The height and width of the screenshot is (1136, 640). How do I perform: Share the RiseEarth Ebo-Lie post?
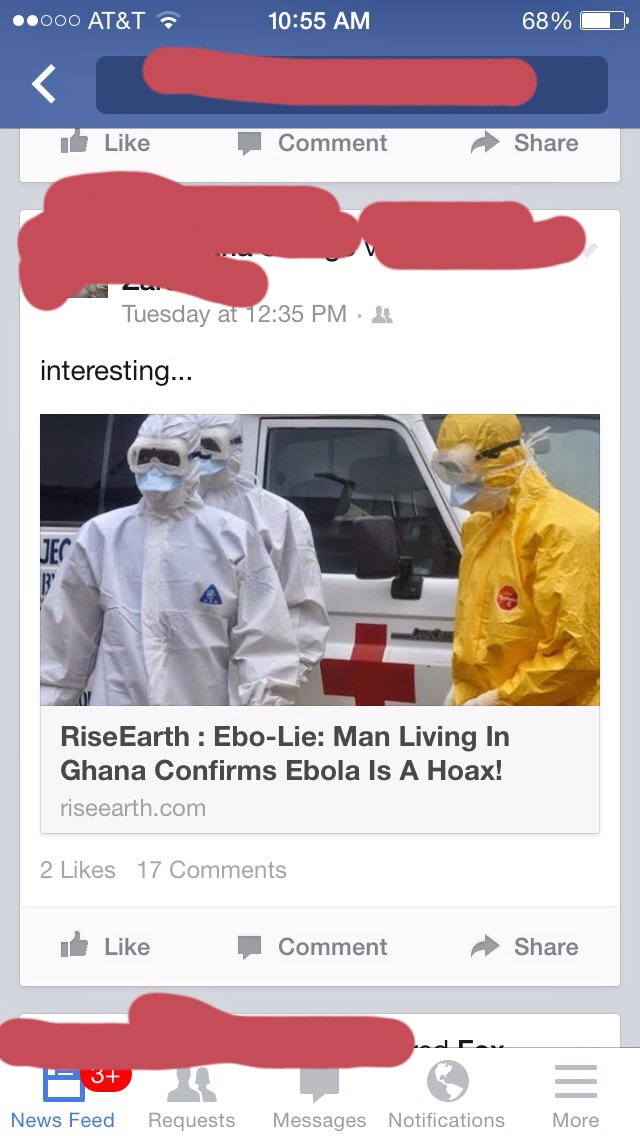(525, 946)
